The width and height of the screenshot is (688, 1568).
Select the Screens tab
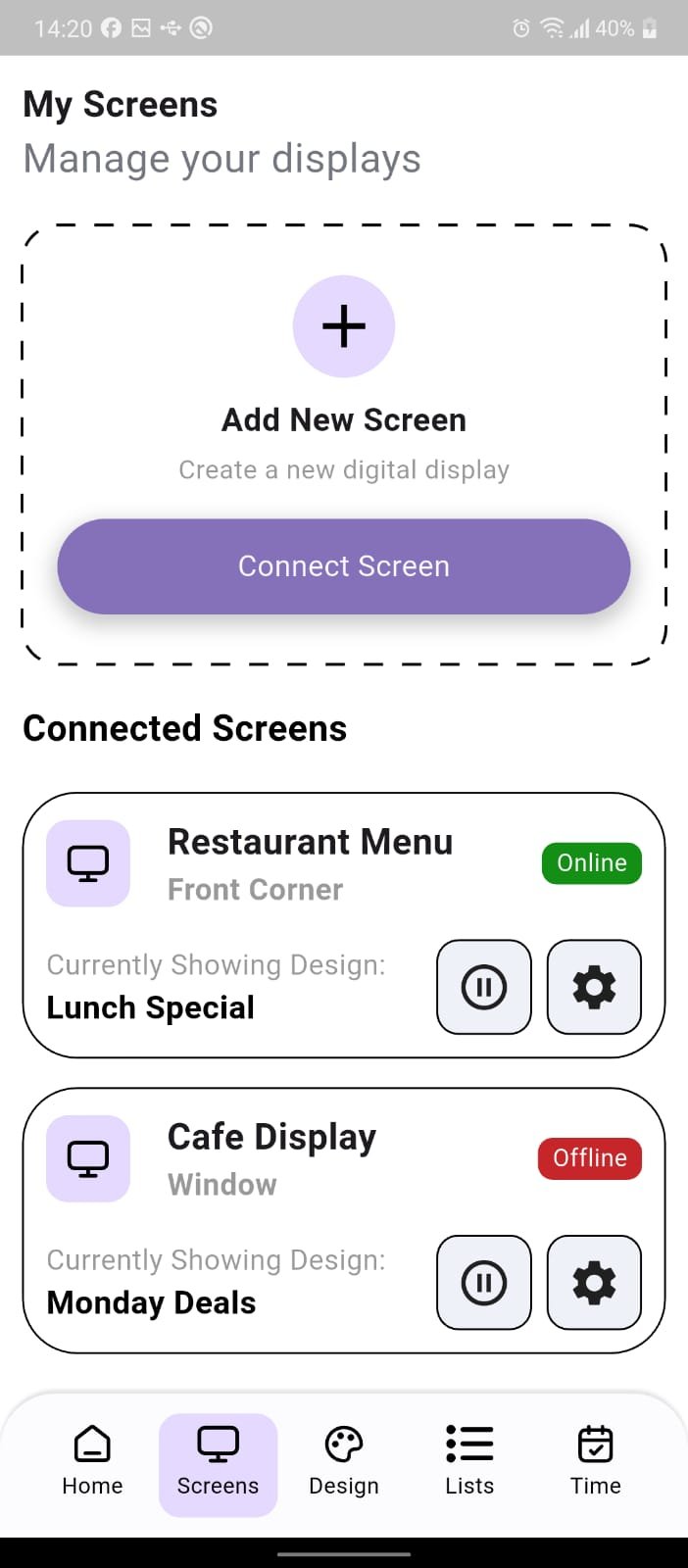point(218,1461)
